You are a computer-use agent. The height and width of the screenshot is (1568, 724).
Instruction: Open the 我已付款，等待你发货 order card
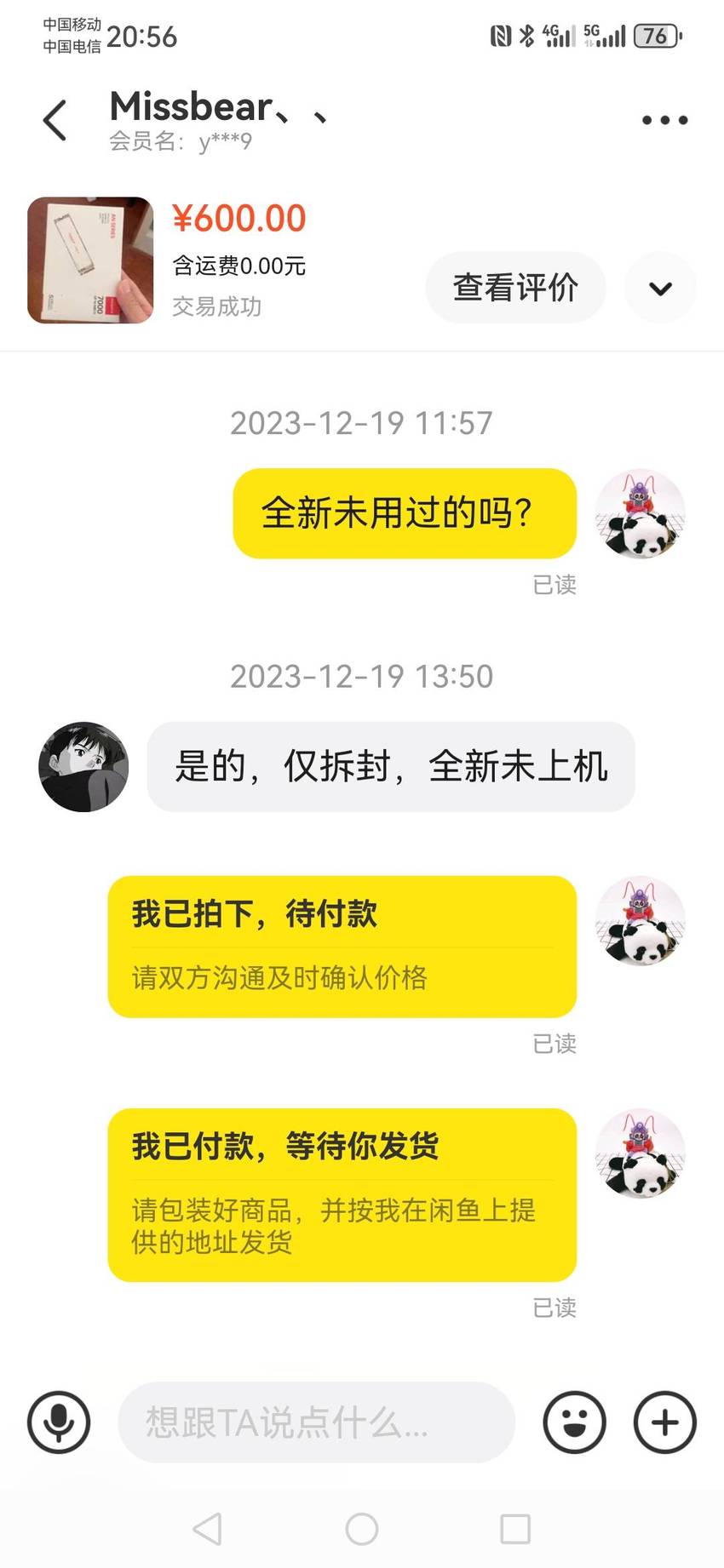click(x=342, y=1195)
